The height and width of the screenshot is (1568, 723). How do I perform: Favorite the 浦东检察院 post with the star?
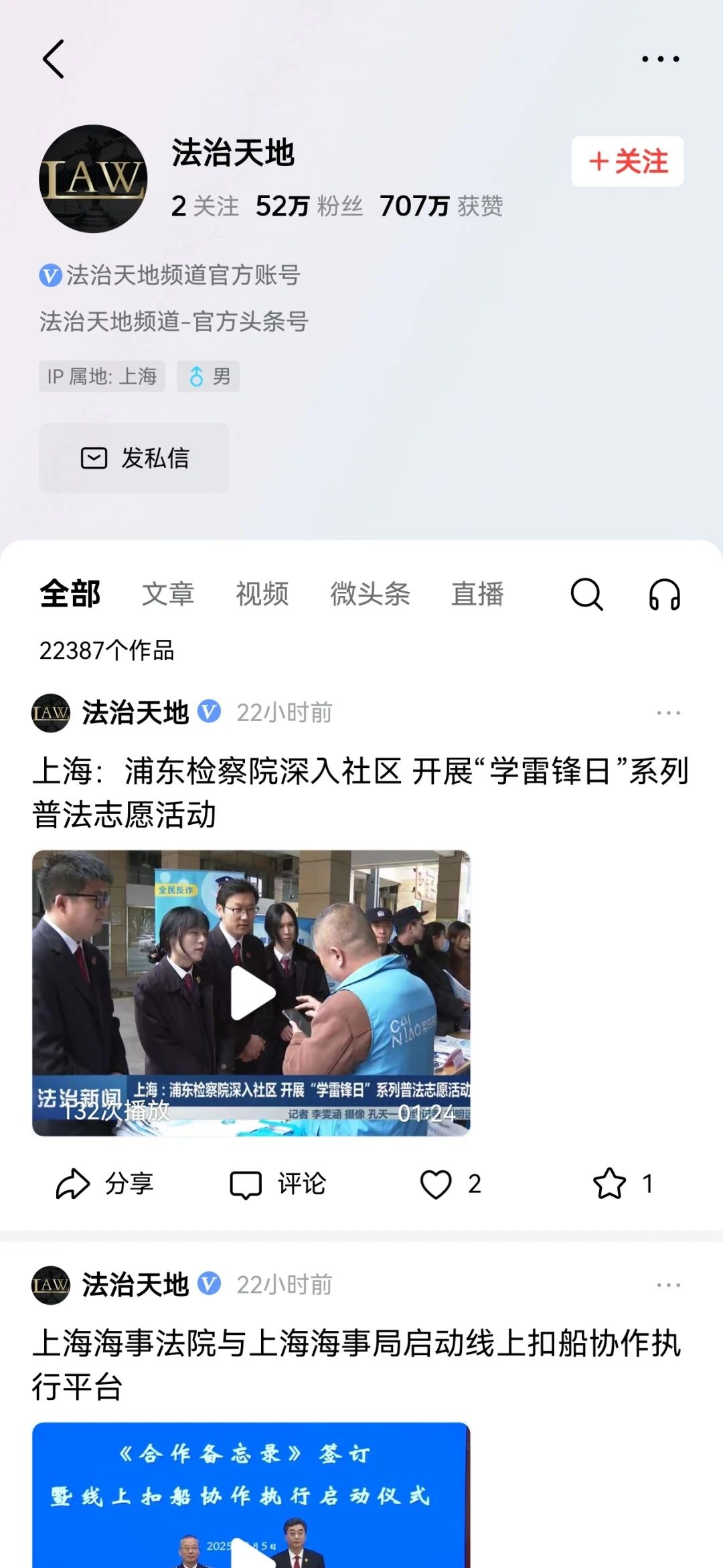623,1184
